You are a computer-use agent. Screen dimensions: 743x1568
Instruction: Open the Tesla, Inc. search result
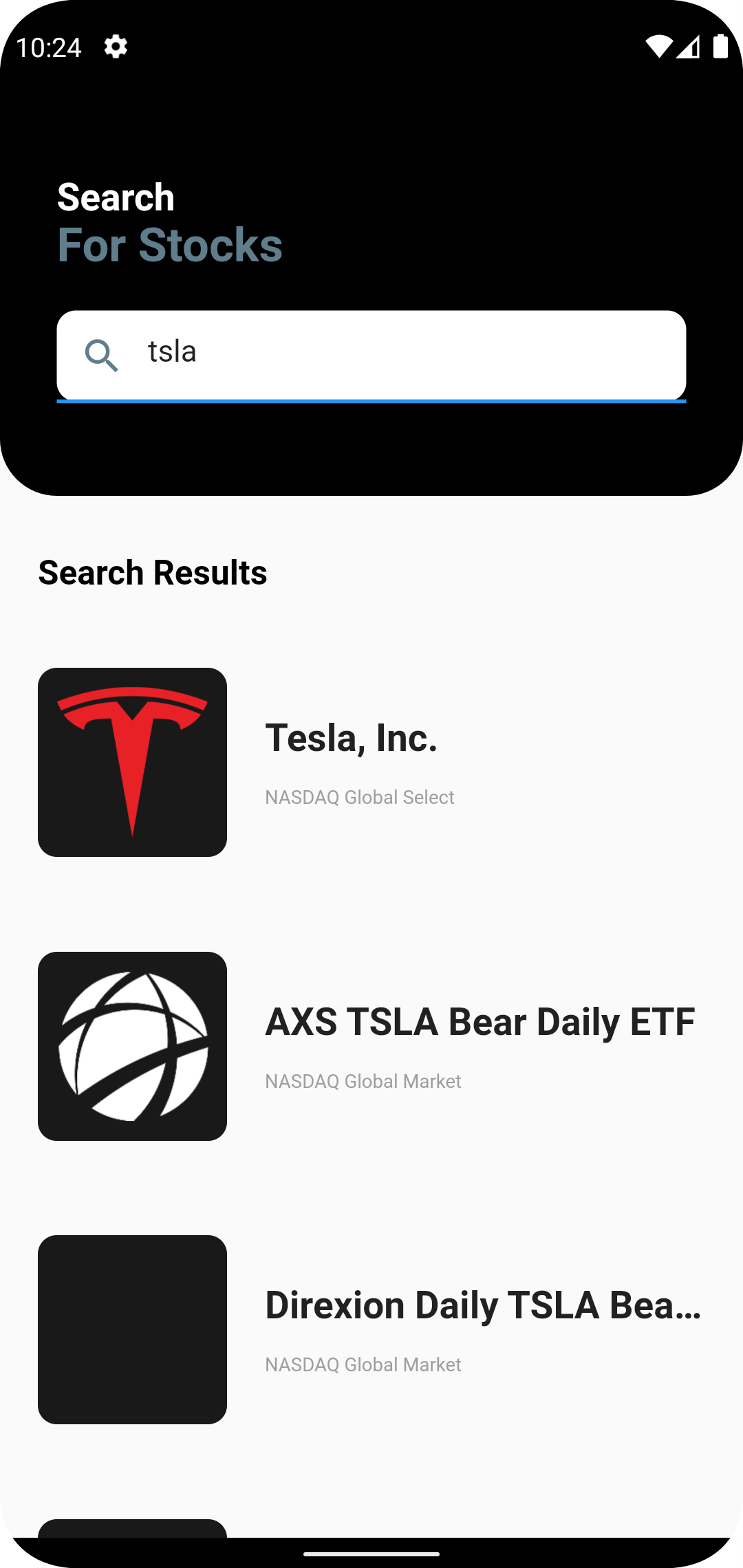point(371,762)
